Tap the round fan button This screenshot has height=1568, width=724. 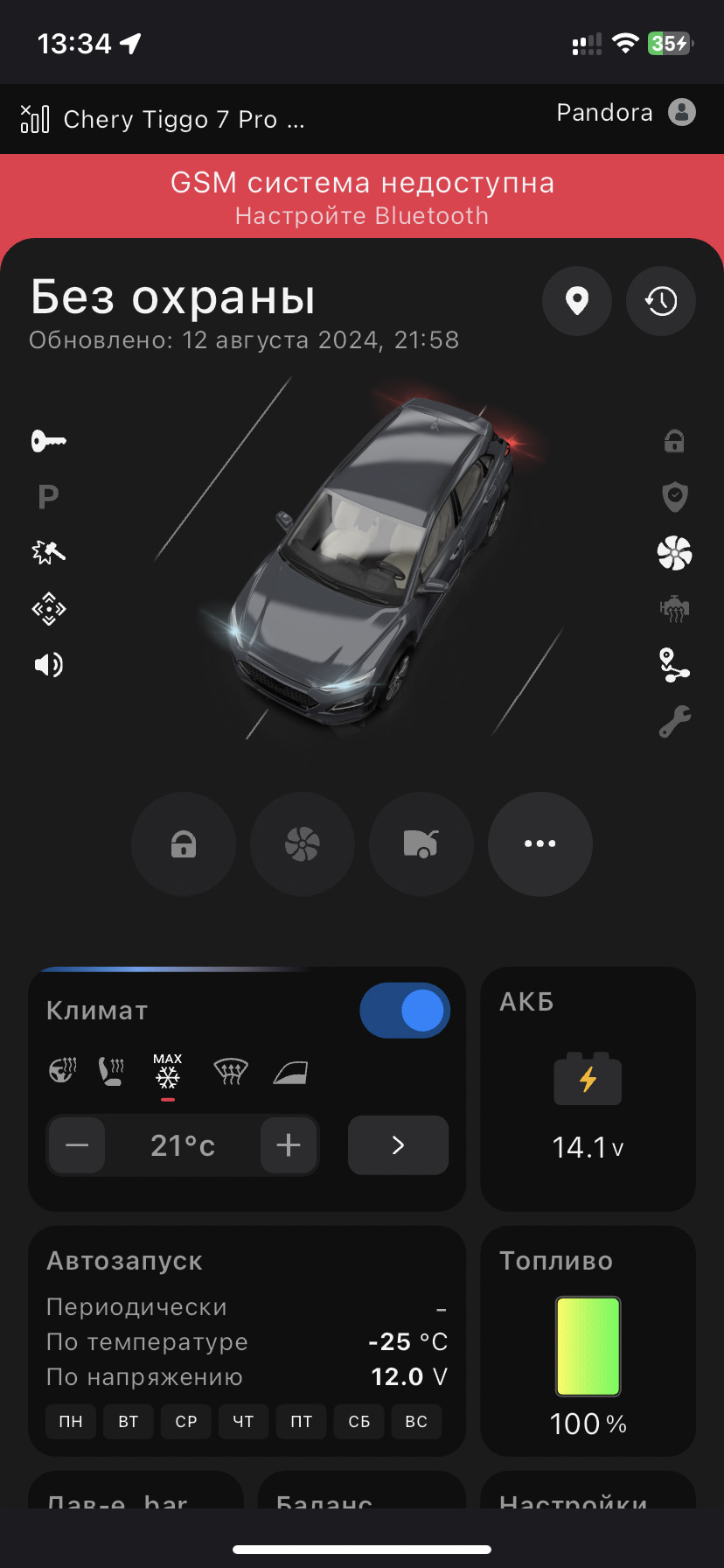tap(303, 844)
